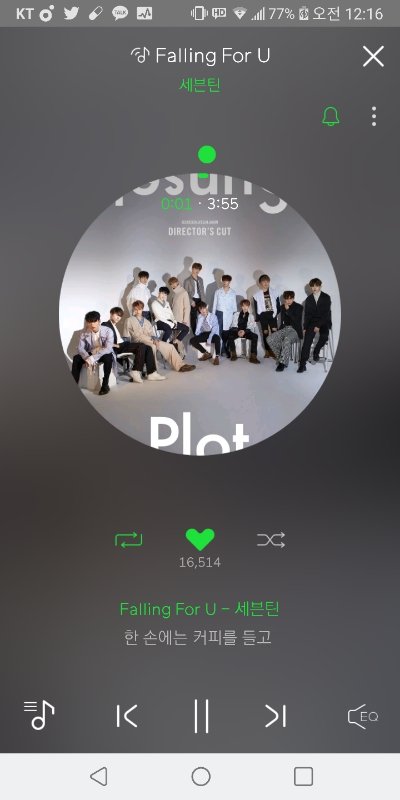Close the music player screen
Screen dimensions: 400x800
click(x=373, y=56)
